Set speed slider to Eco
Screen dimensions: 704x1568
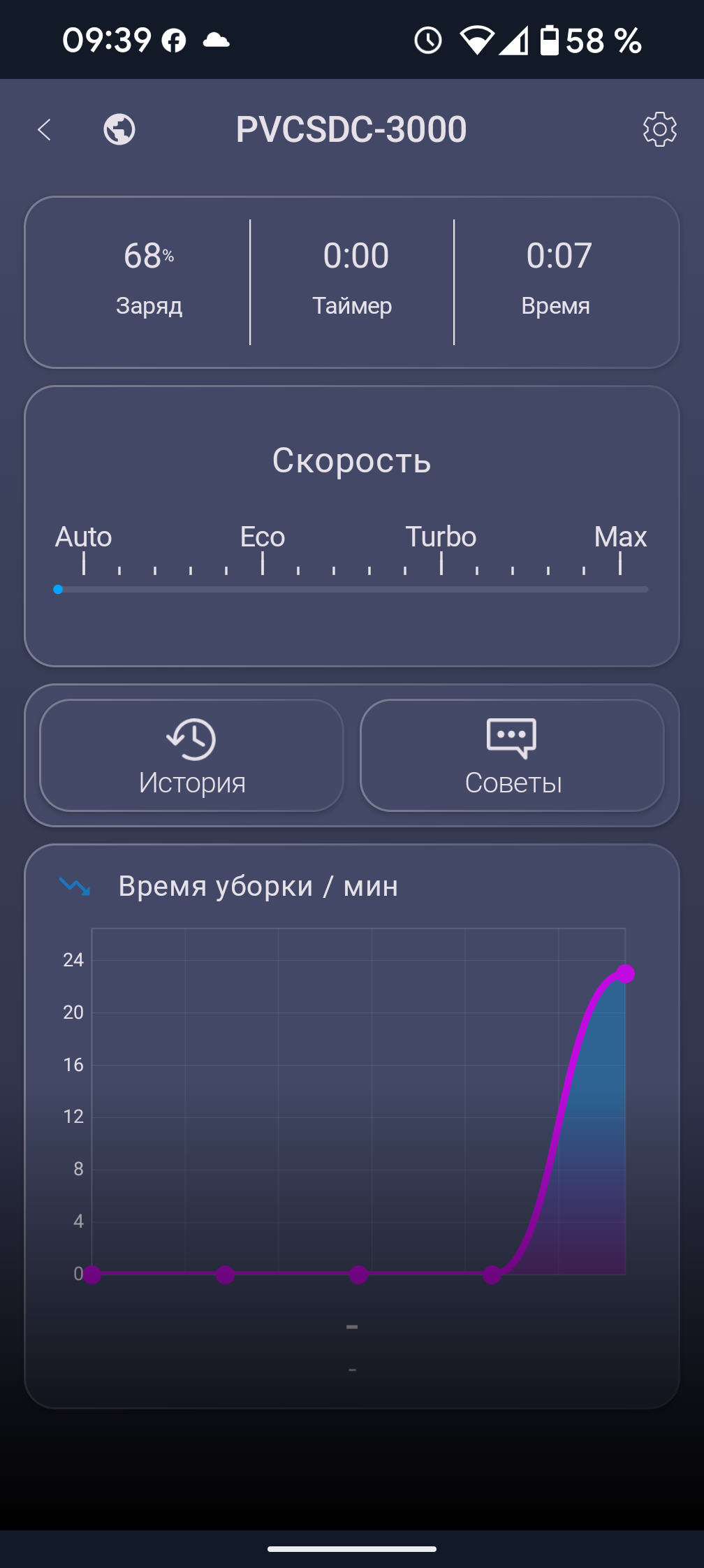[x=263, y=589]
